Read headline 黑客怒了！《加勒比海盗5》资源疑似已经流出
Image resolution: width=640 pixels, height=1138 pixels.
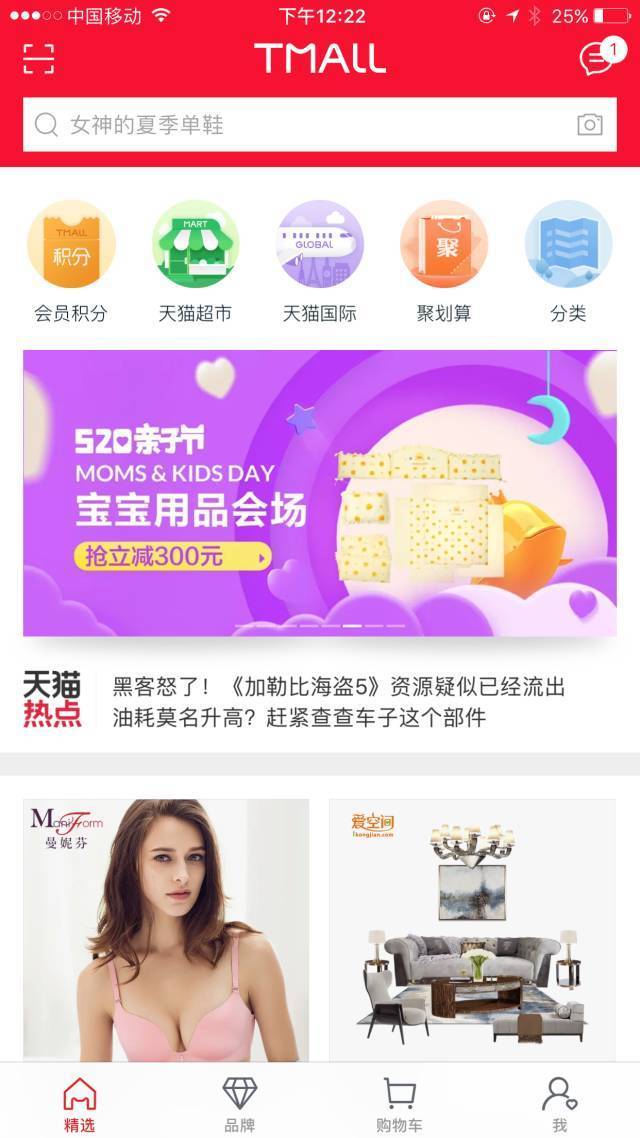338,687
